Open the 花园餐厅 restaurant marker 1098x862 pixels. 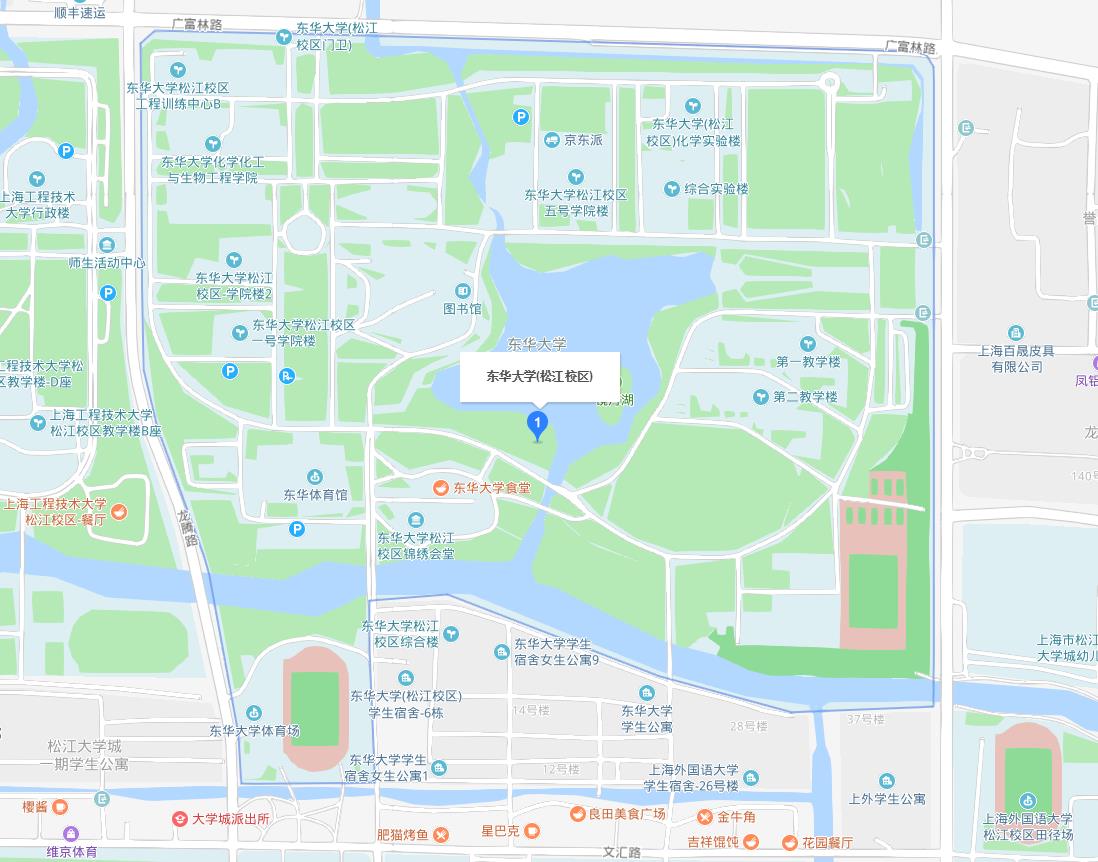[x=789, y=842]
